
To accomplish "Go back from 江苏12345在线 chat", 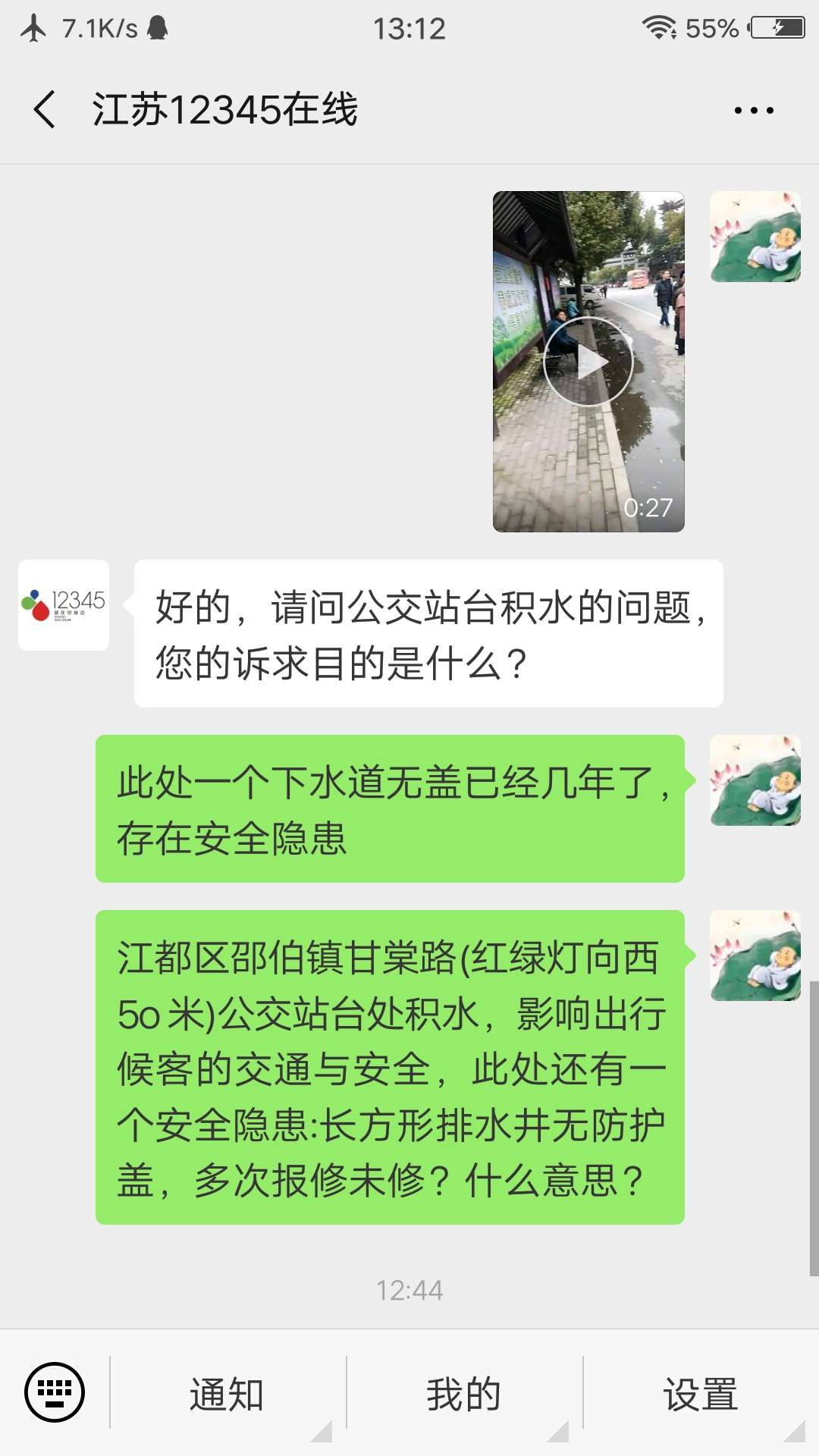I will (x=45, y=109).
